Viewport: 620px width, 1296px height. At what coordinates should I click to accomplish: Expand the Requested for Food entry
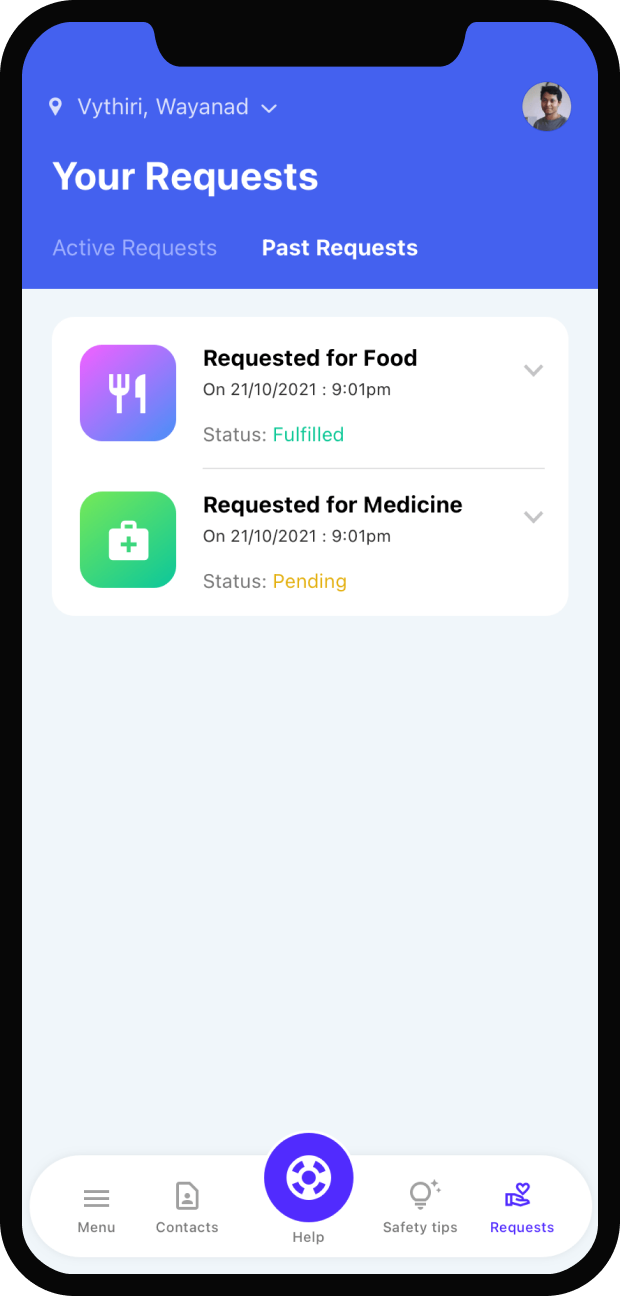533,370
